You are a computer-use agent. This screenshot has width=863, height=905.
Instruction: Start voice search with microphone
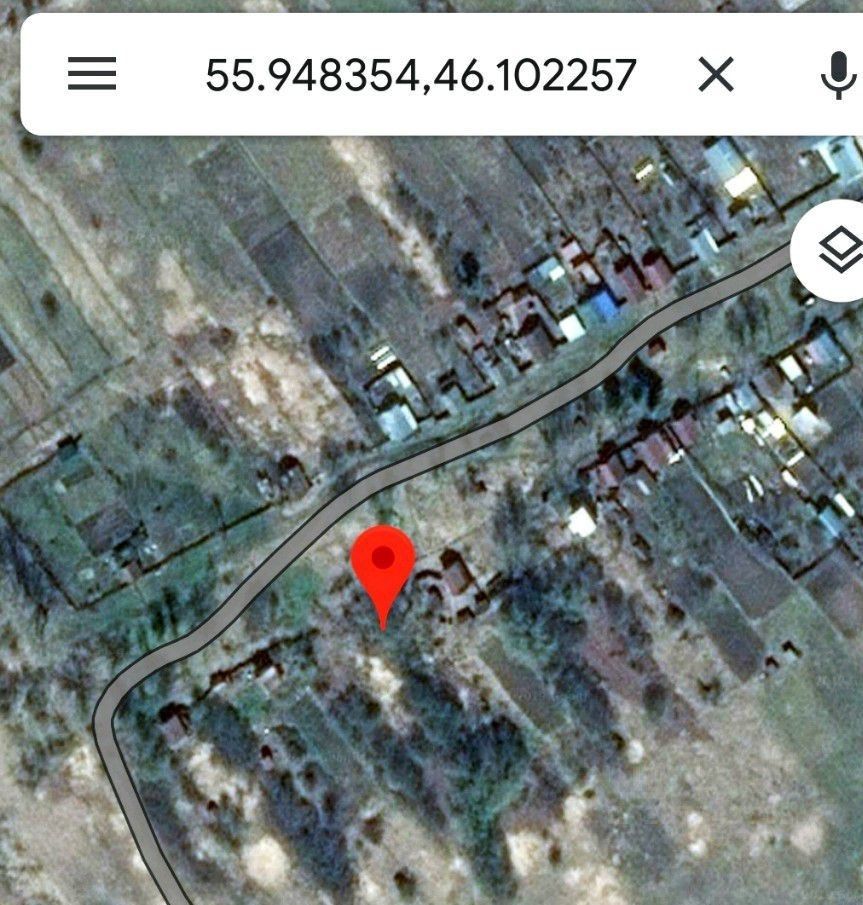(x=836, y=75)
